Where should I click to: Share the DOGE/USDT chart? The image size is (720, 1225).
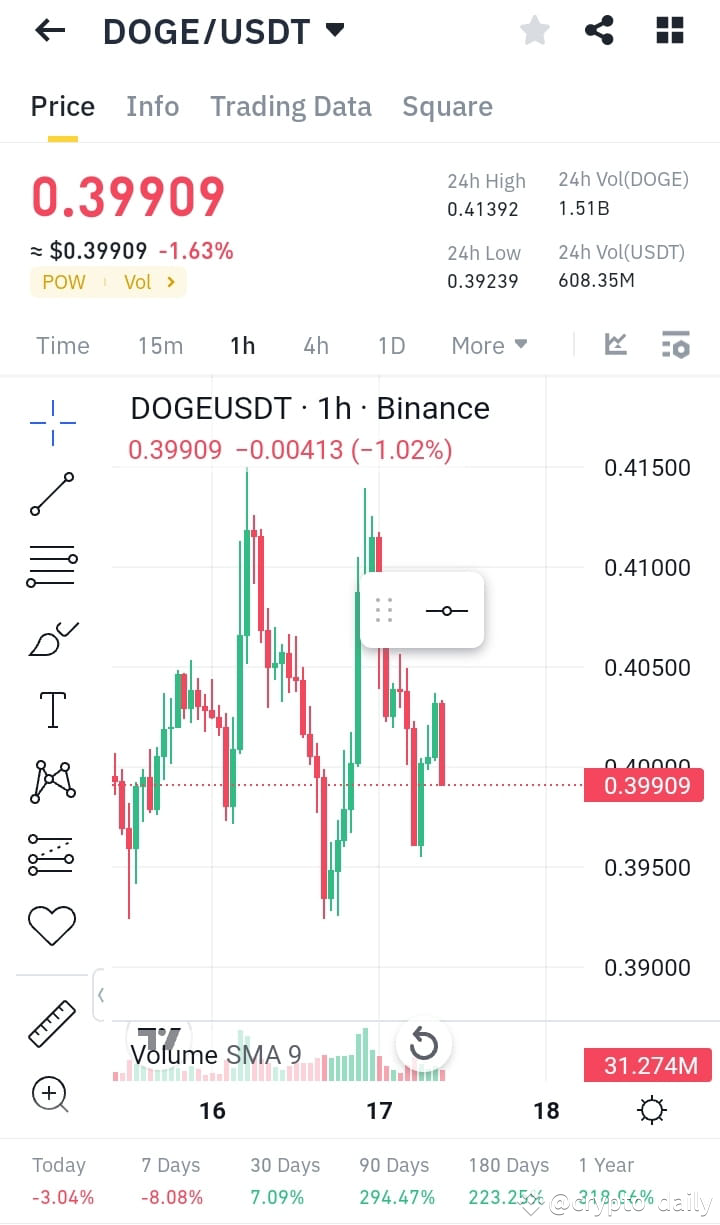pos(600,30)
